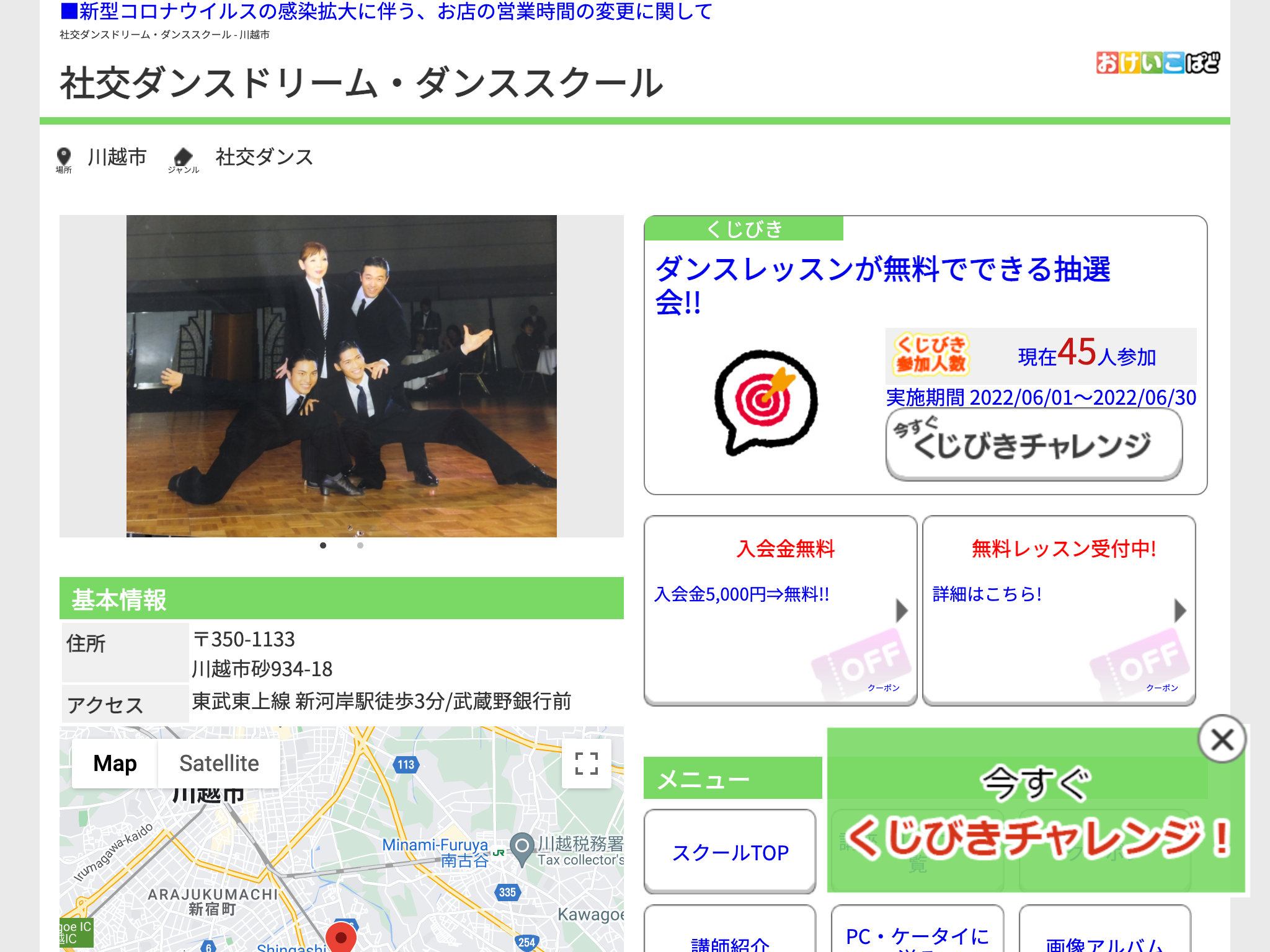The width and height of the screenshot is (1270, 952).
Task: Open the ダンスレッスンが無料でできる抽選会 link
Action: tap(882, 285)
